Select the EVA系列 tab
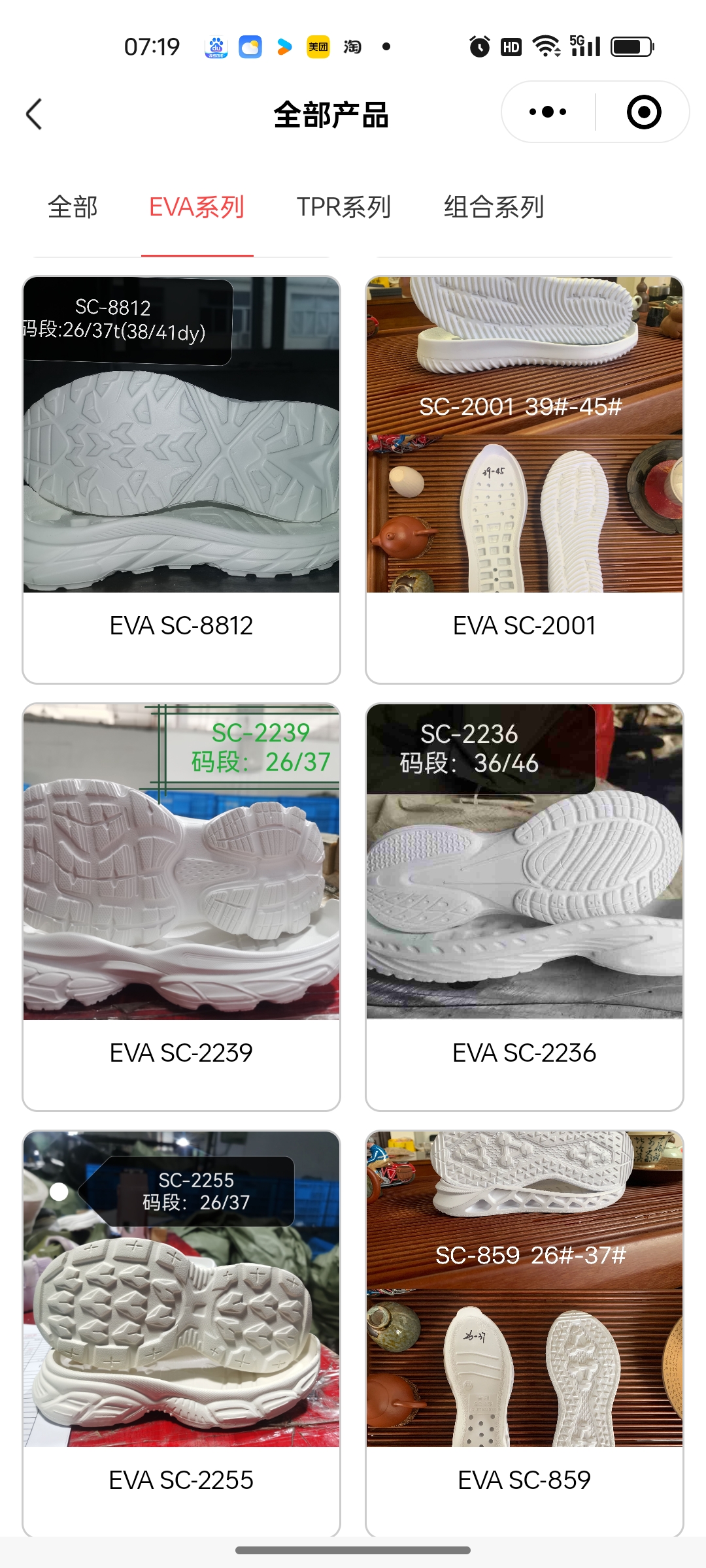 tap(197, 207)
